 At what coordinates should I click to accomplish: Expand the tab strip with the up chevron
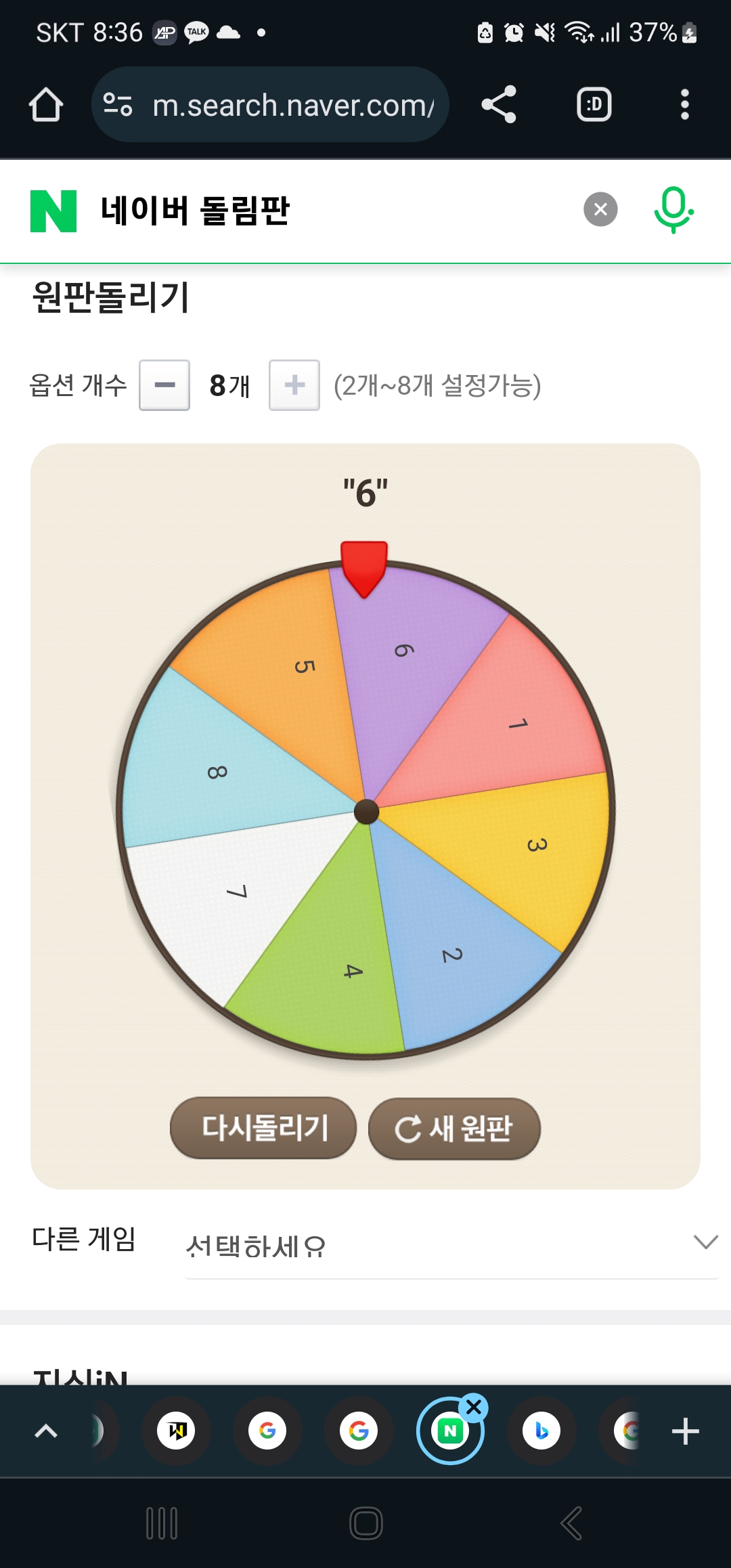pyautogui.click(x=46, y=1431)
